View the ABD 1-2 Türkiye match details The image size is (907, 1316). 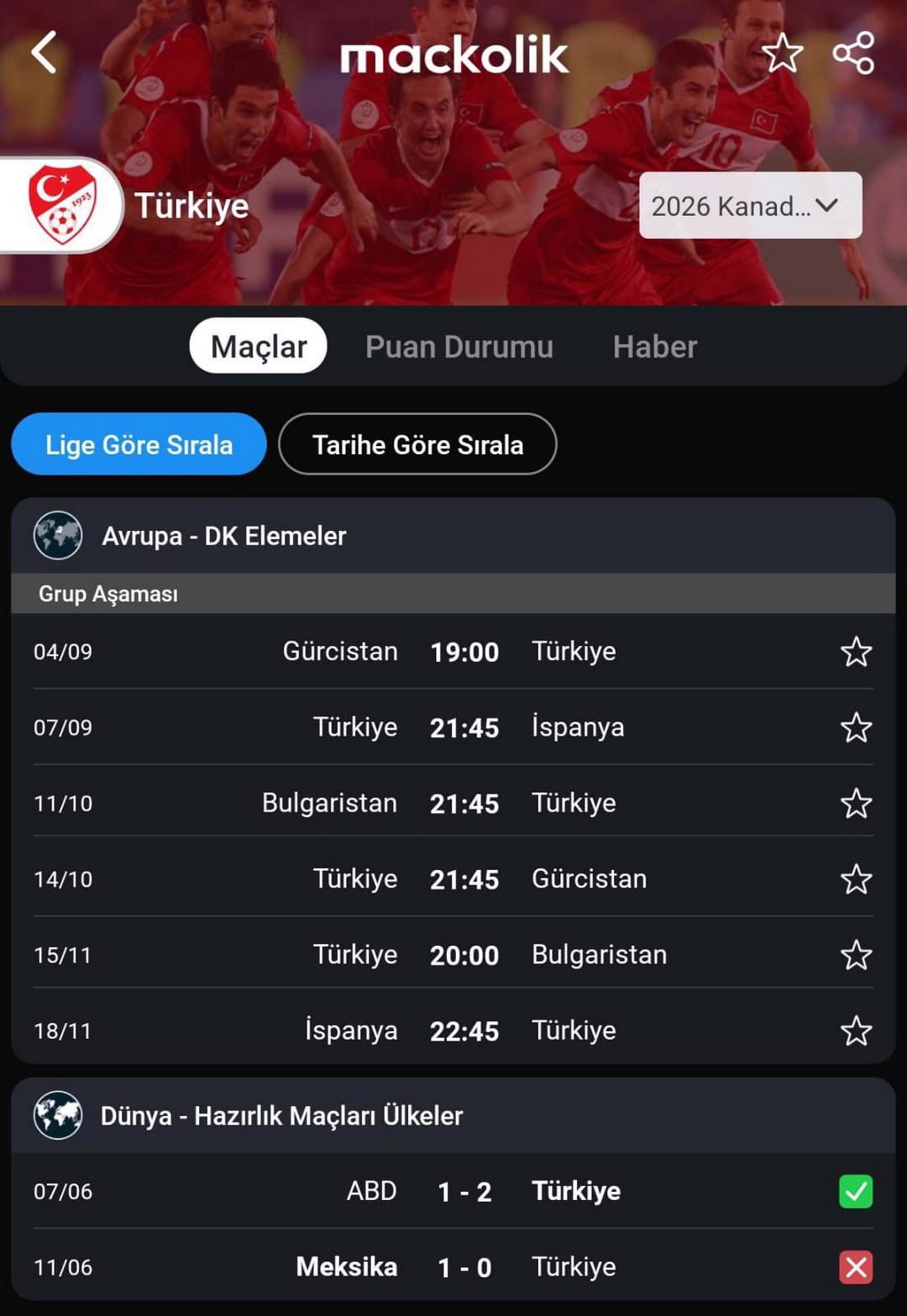pos(464,1191)
